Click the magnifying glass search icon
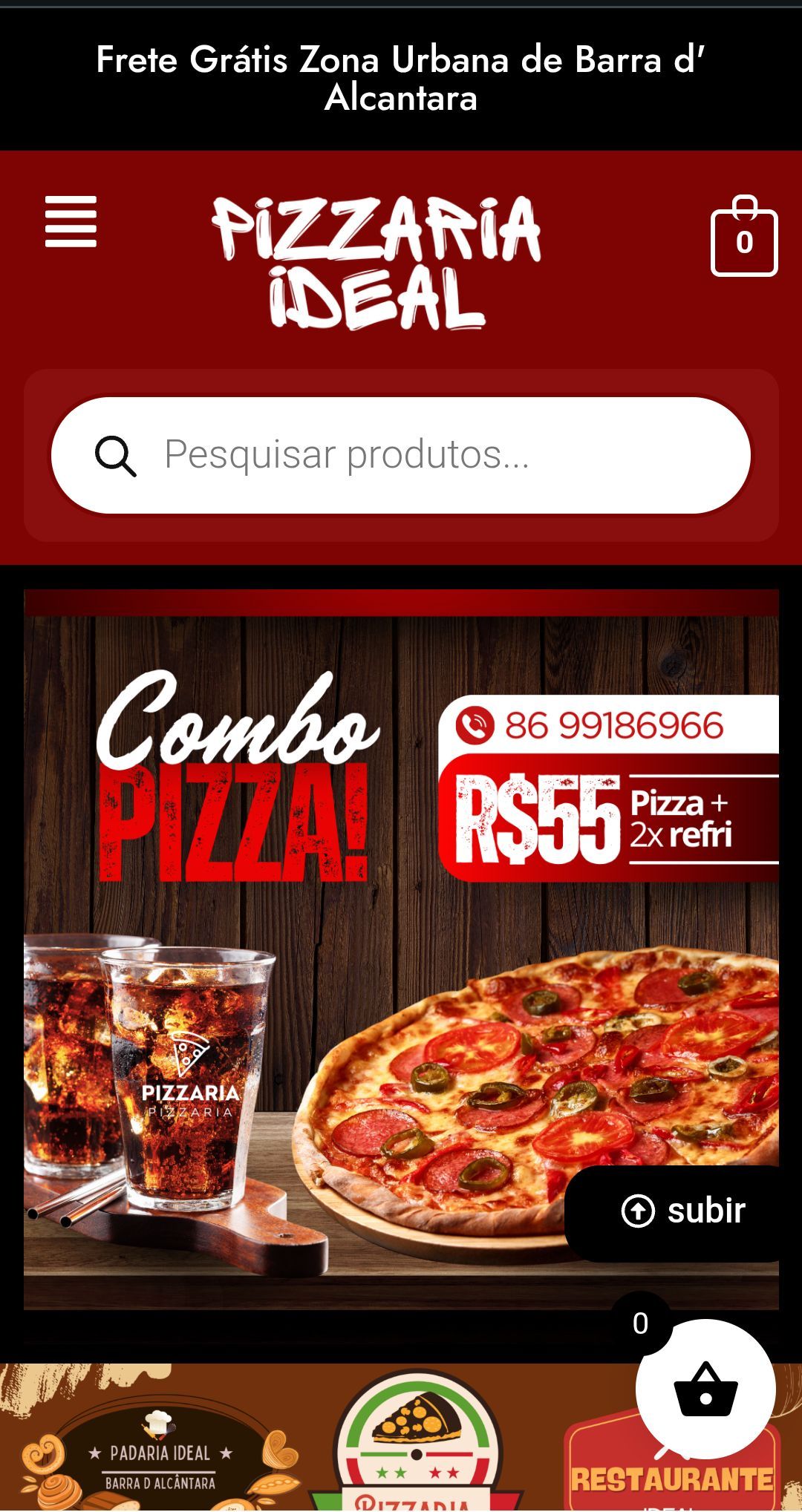Image resolution: width=802 pixels, height=1512 pixels. 116,455
